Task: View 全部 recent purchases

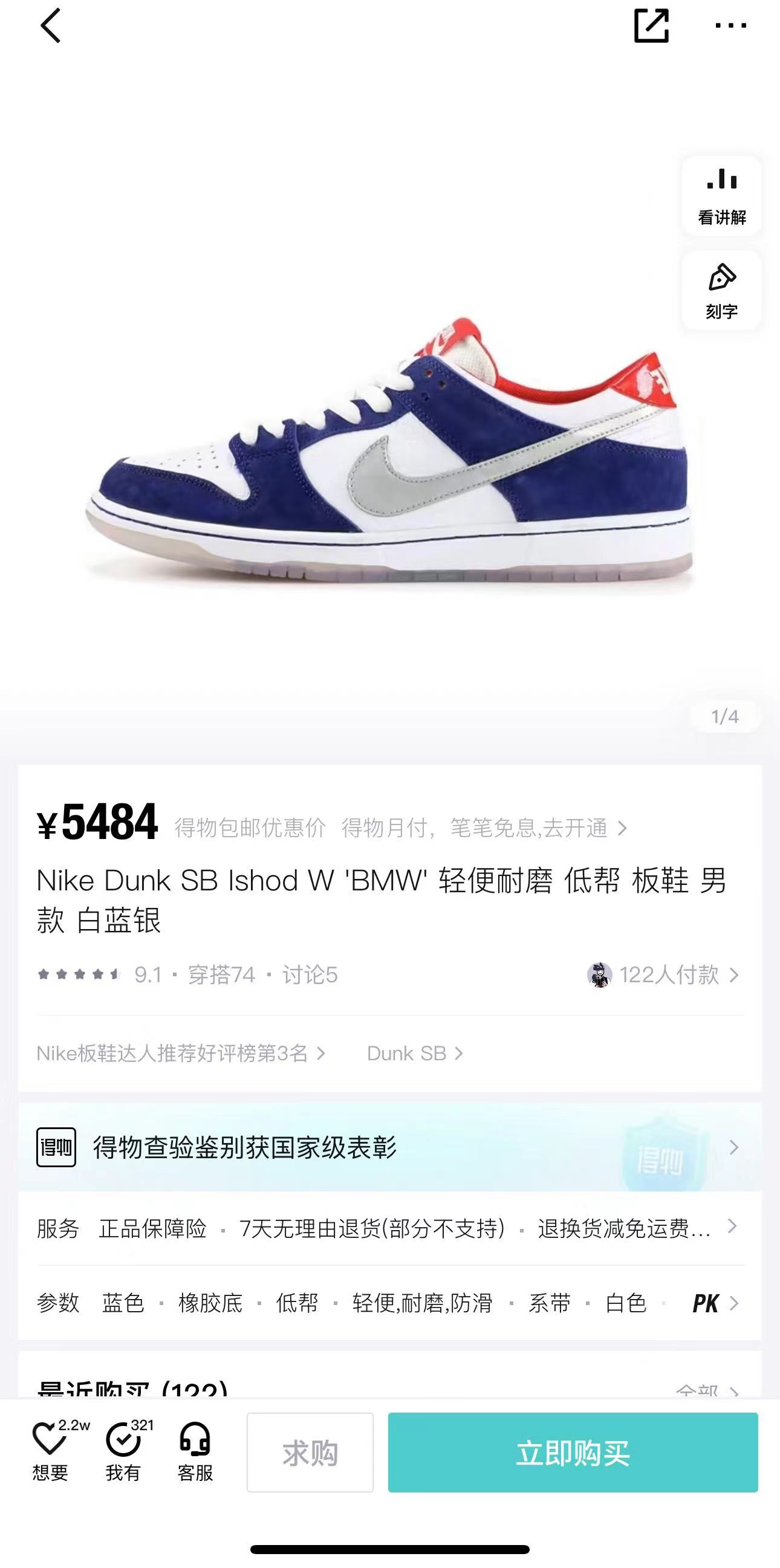Action: point(707,1390)
